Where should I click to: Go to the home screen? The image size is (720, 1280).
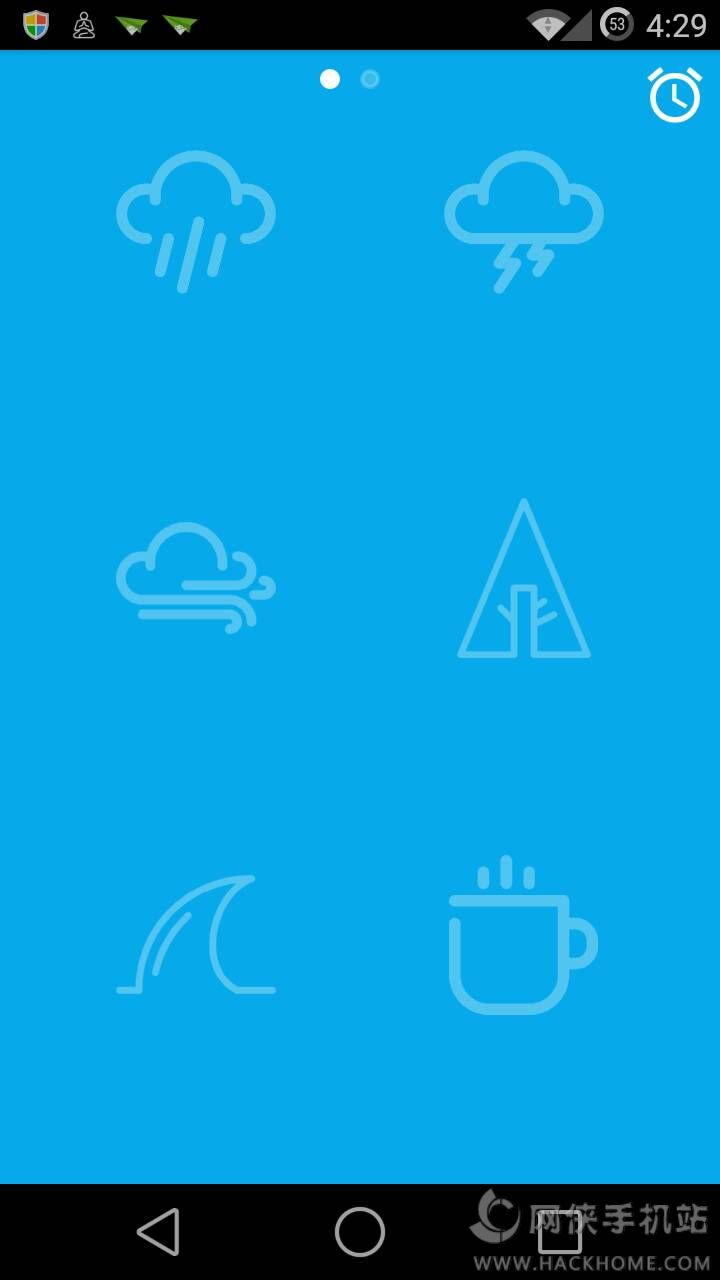pyautogui.click(x=360, y=1231)
